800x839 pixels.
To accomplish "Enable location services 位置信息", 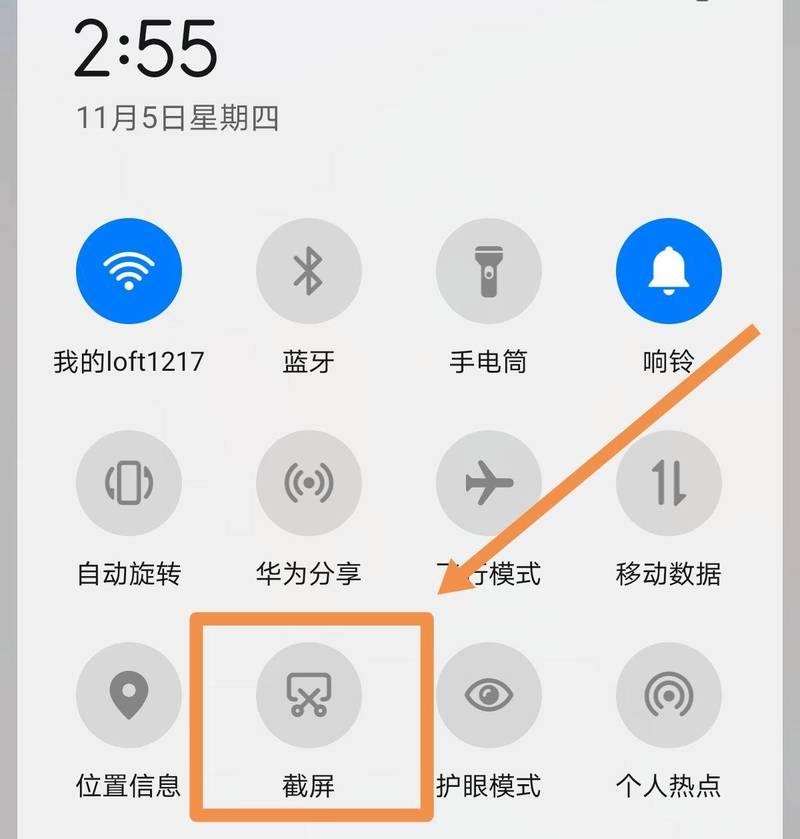I will pos(129,696).
